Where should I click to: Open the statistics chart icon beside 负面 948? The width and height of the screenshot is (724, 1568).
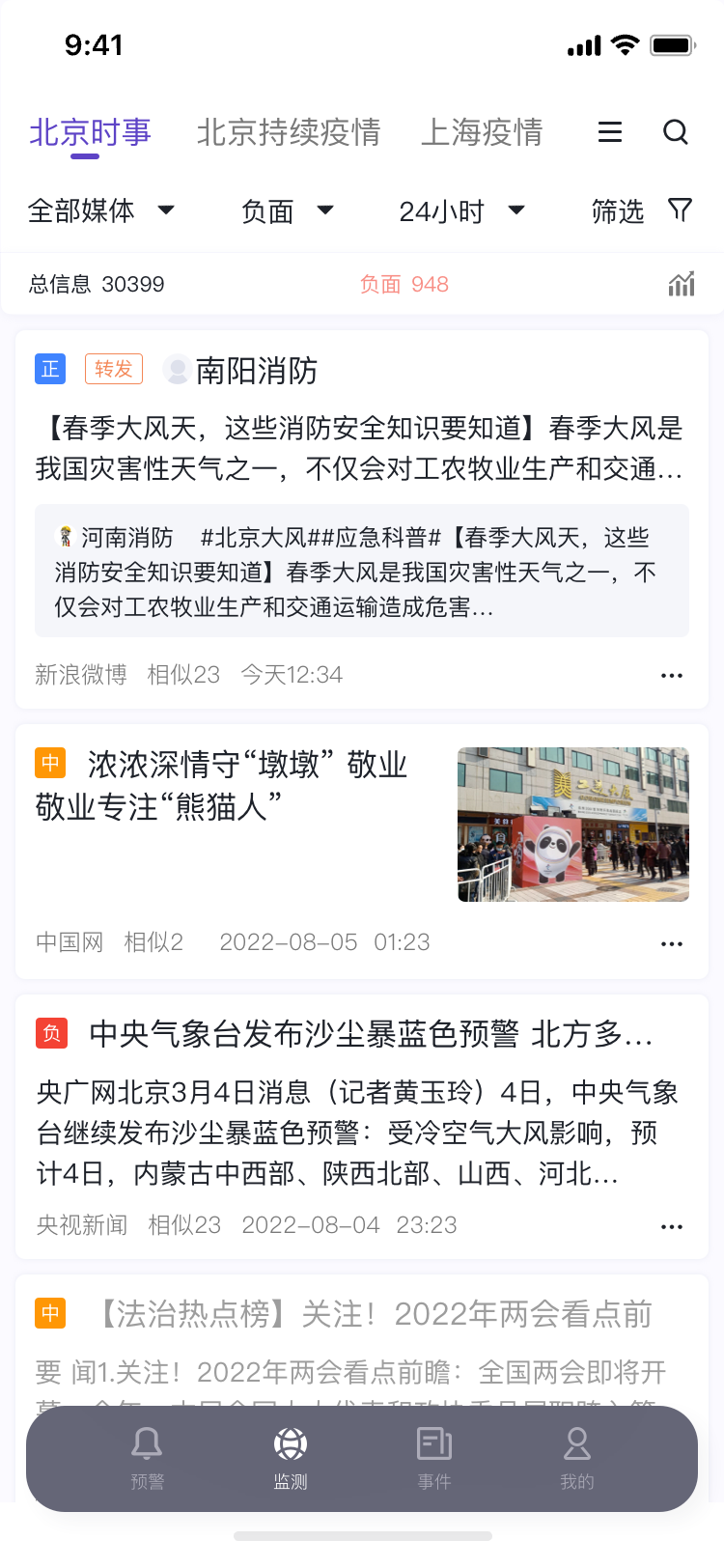(682, 284)
